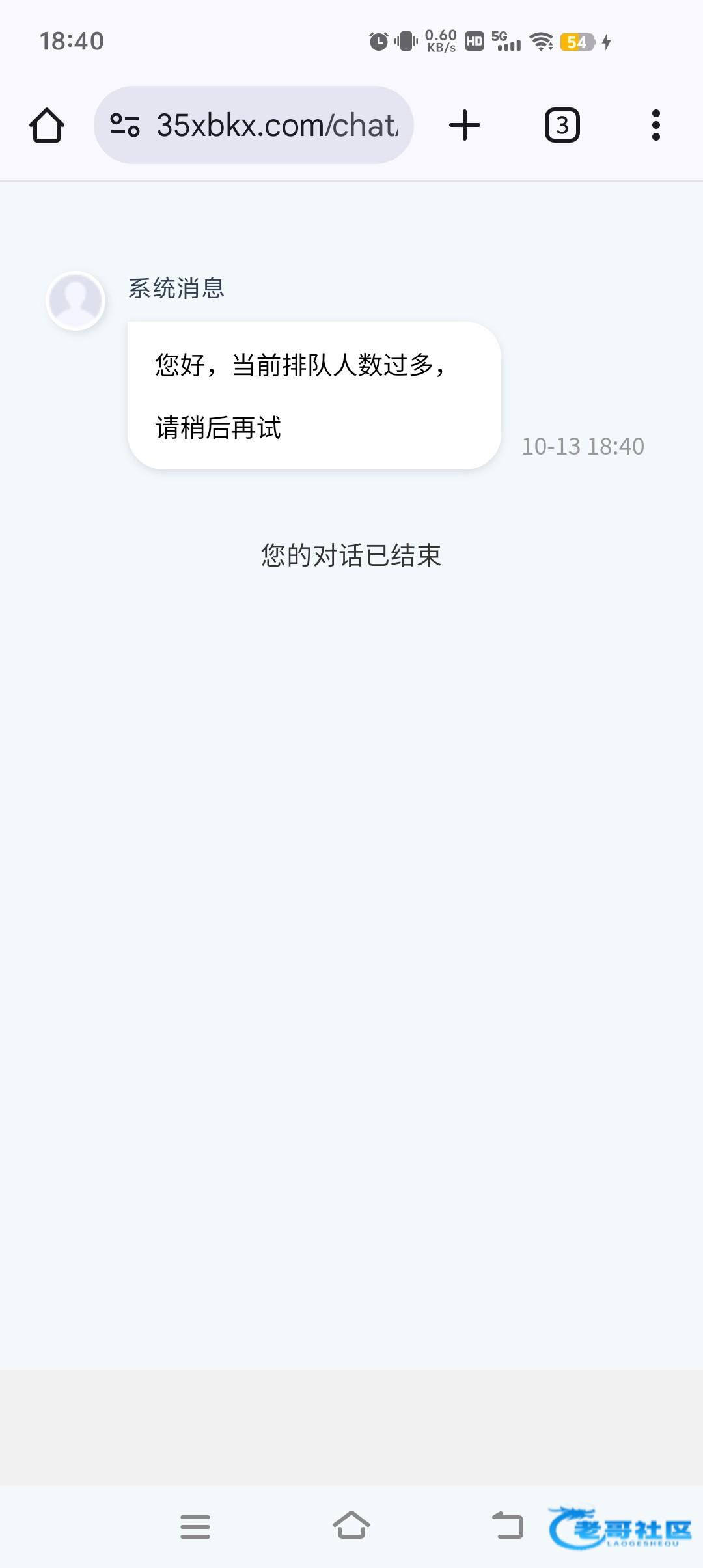Open a new browser tab
This screenshot has width=703, height=1568.
click(x=465, y=125)
